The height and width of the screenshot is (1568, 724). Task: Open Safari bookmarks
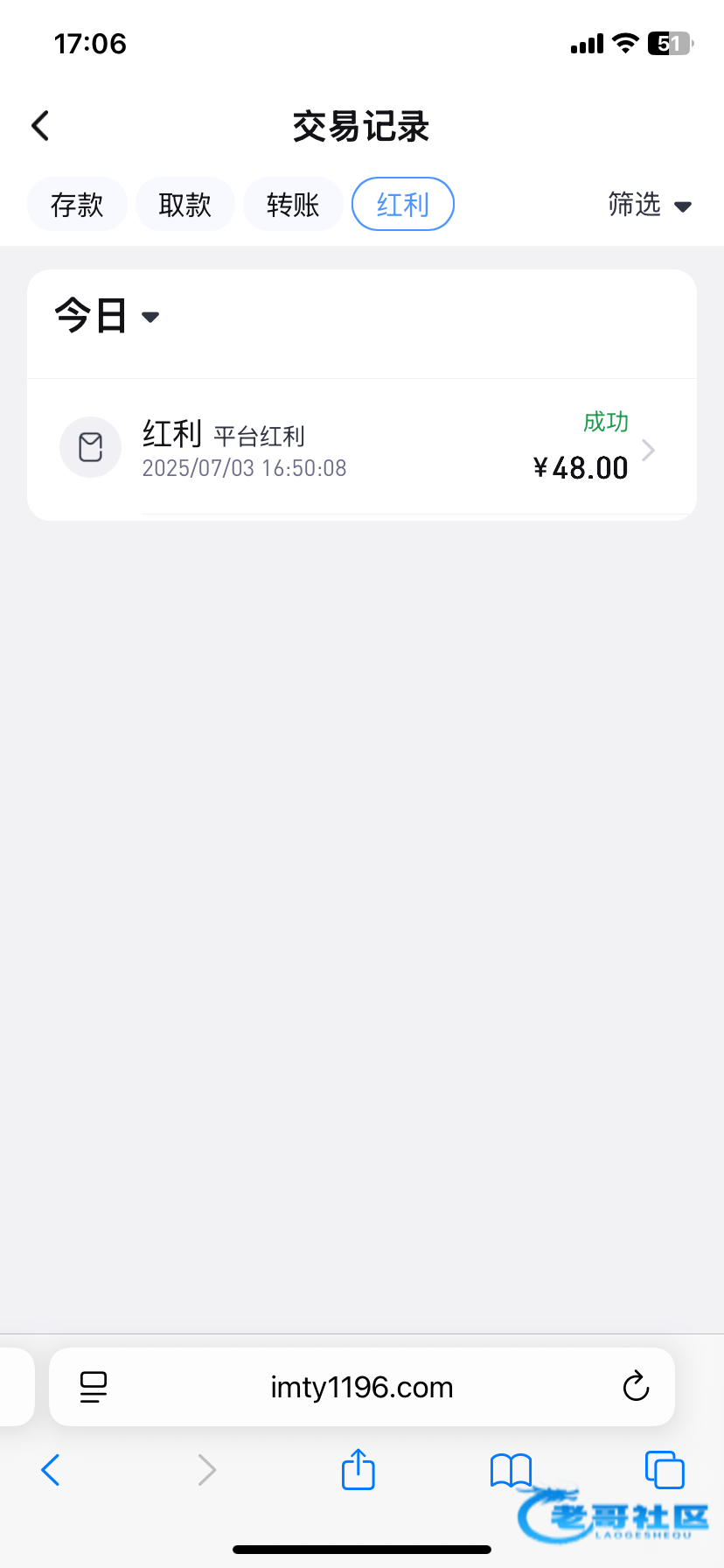[511, 1470]
